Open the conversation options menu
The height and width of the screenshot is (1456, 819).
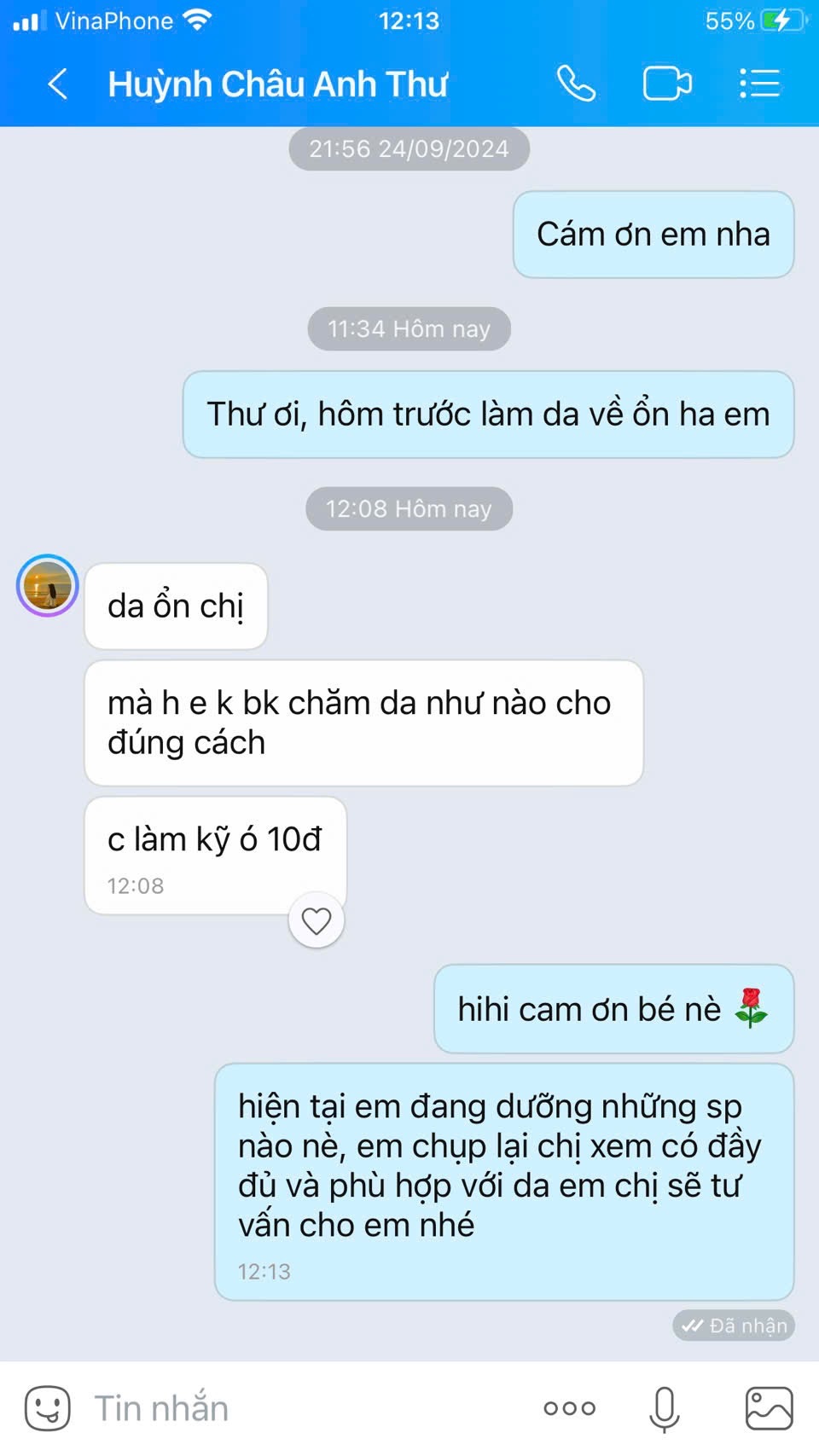tap(758, 84)
